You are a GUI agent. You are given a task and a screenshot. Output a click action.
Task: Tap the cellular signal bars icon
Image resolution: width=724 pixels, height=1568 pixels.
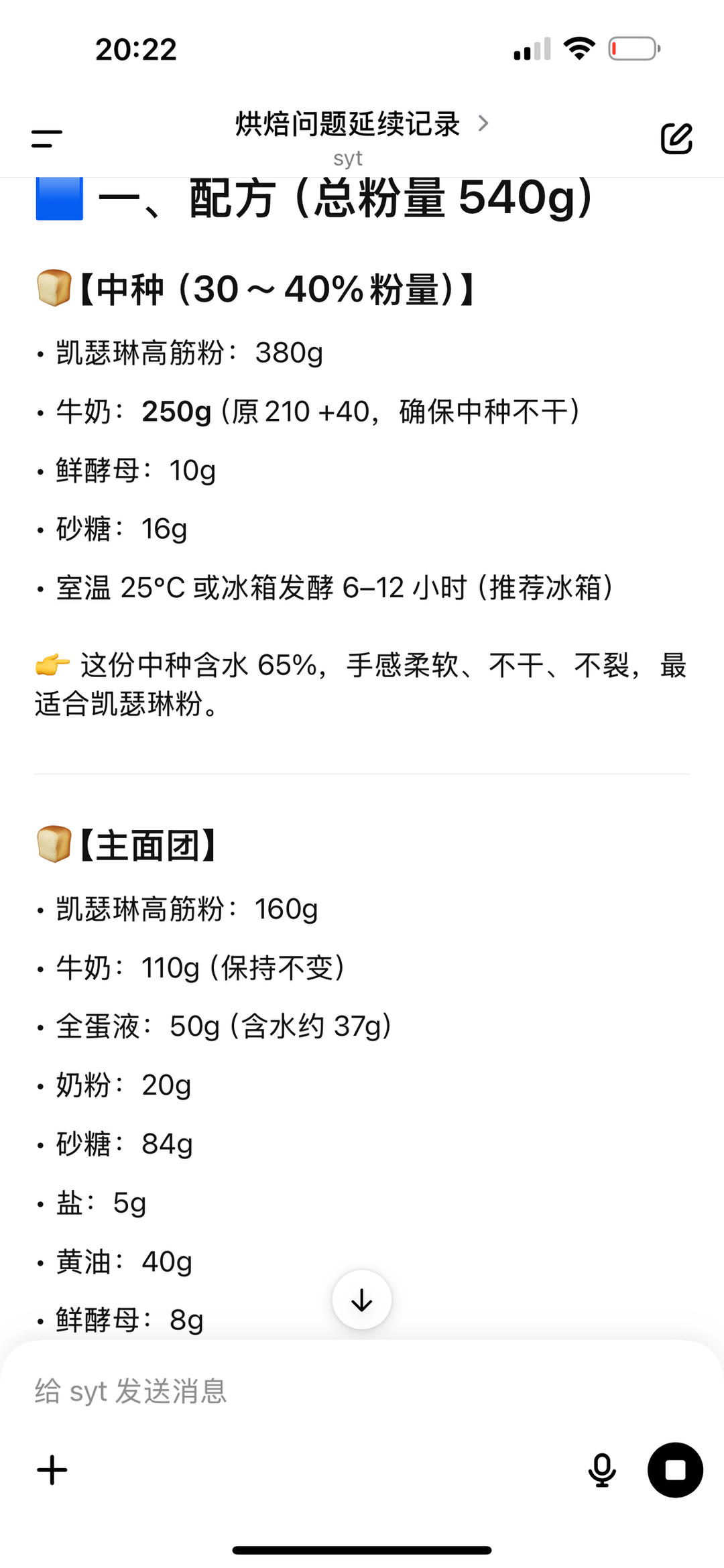pyautogui.click(x=530, y=47)
